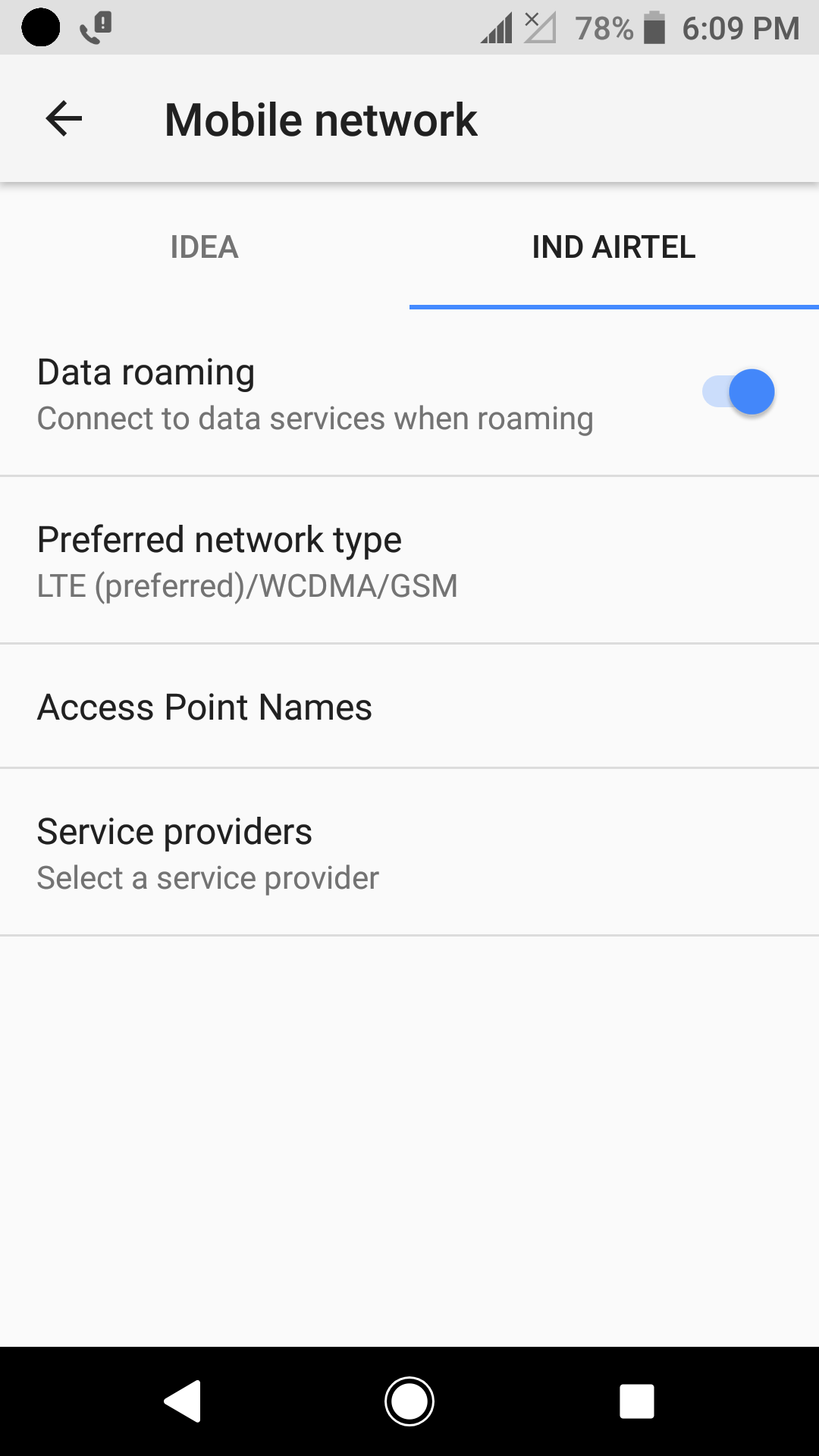Screen dimensions: 819x1456
Task: Open Service providers option
Action: tap(409, 853)
